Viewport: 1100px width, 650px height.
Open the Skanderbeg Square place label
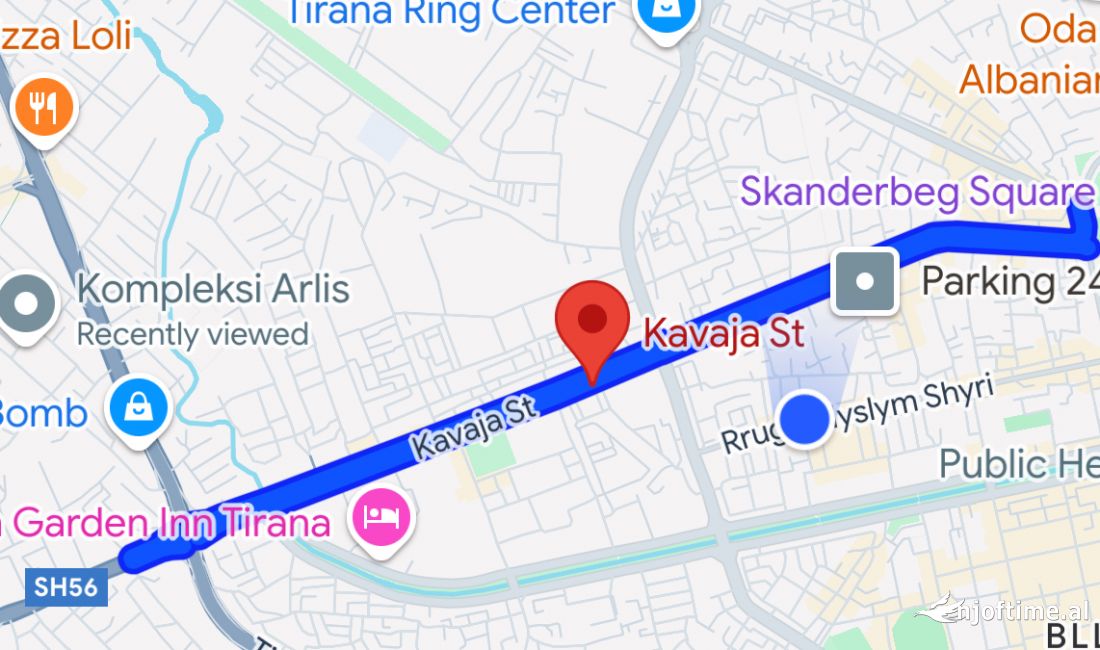[x=916, y=191]
